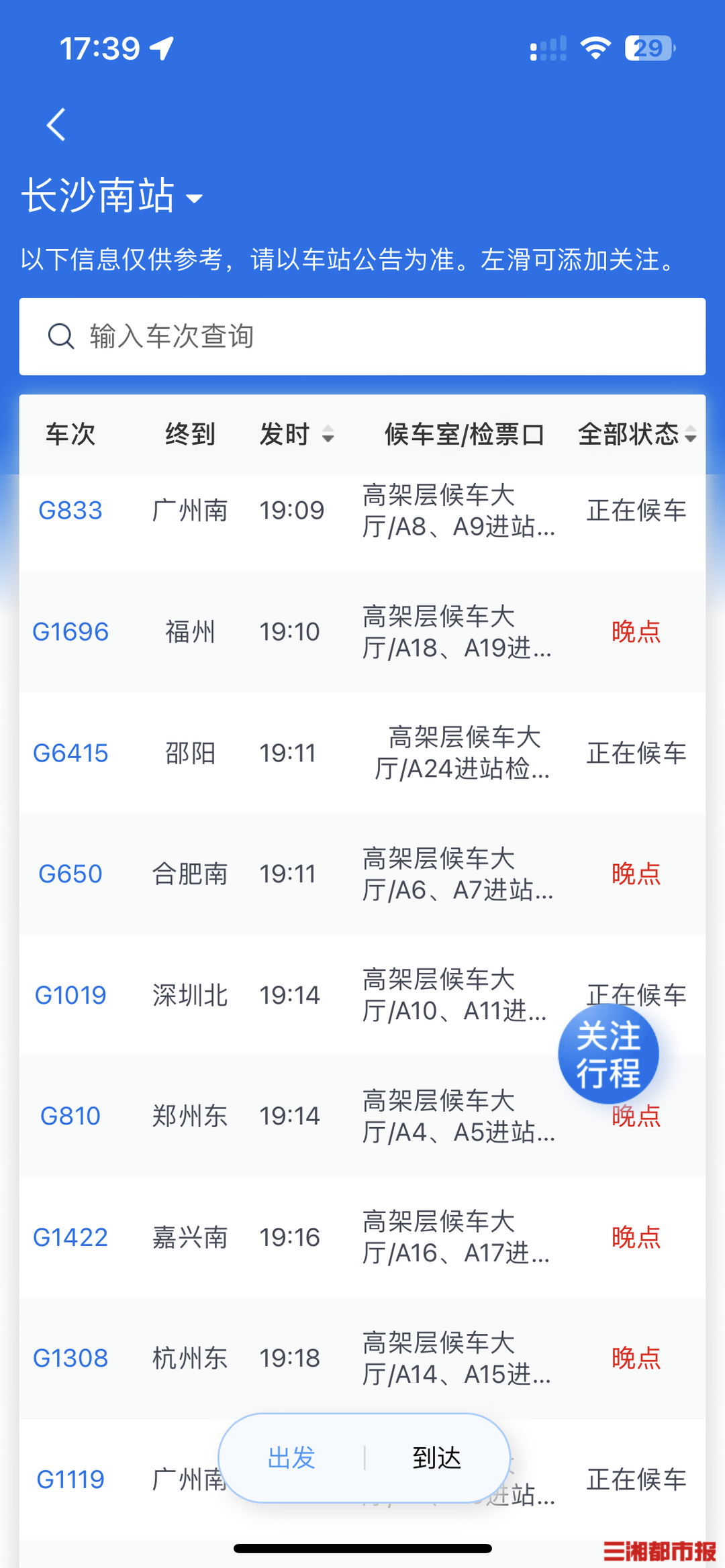Open train G833 to 广州南
This screenshot has width=725, height=1568.
[x=362, y=511]
